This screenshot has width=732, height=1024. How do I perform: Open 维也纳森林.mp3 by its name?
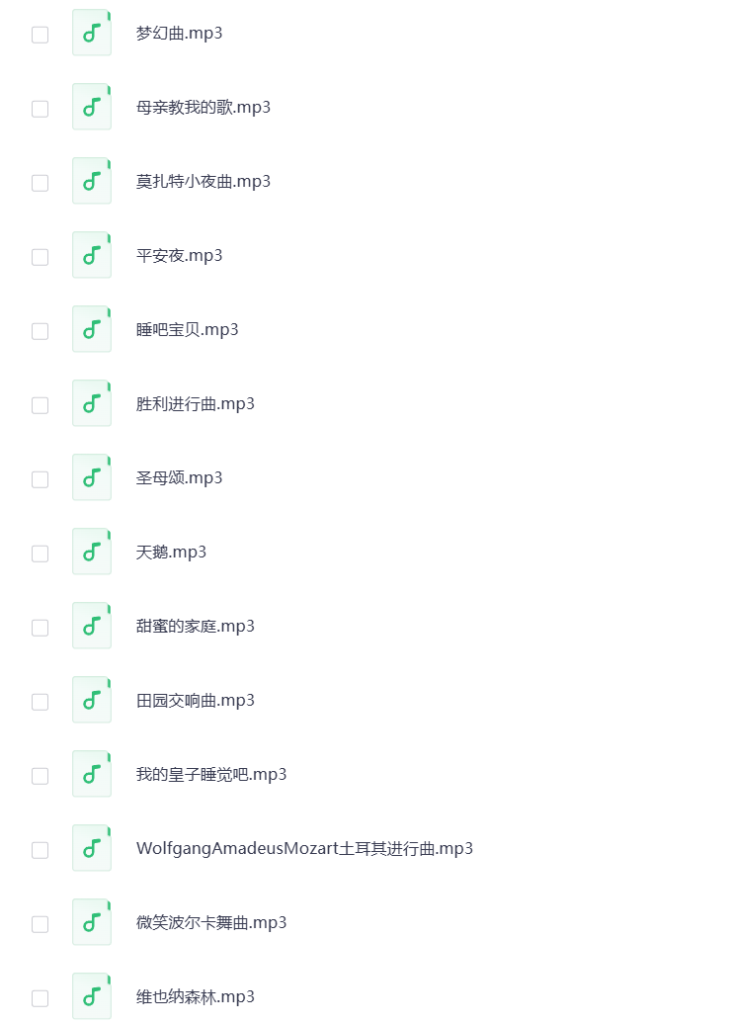195,996
